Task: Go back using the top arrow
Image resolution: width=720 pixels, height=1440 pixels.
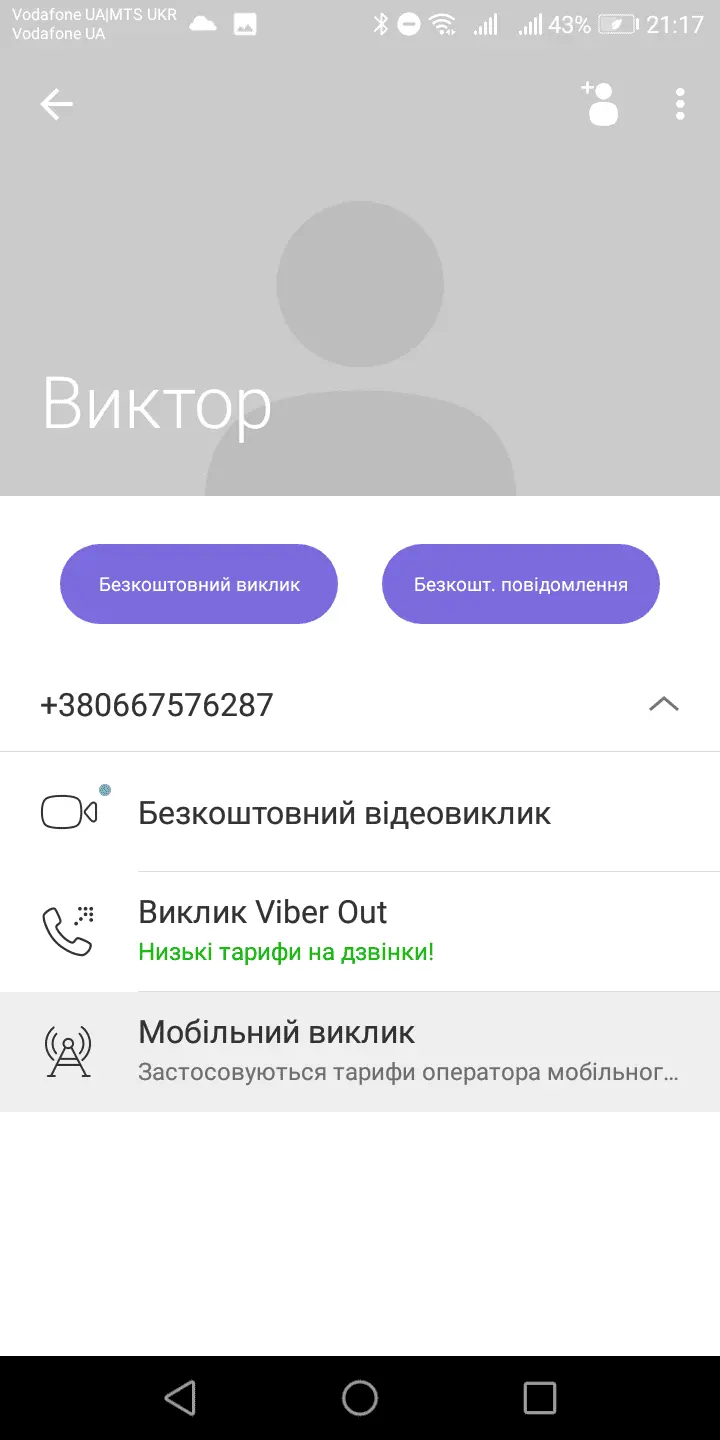Action: (x=57, y=104)
